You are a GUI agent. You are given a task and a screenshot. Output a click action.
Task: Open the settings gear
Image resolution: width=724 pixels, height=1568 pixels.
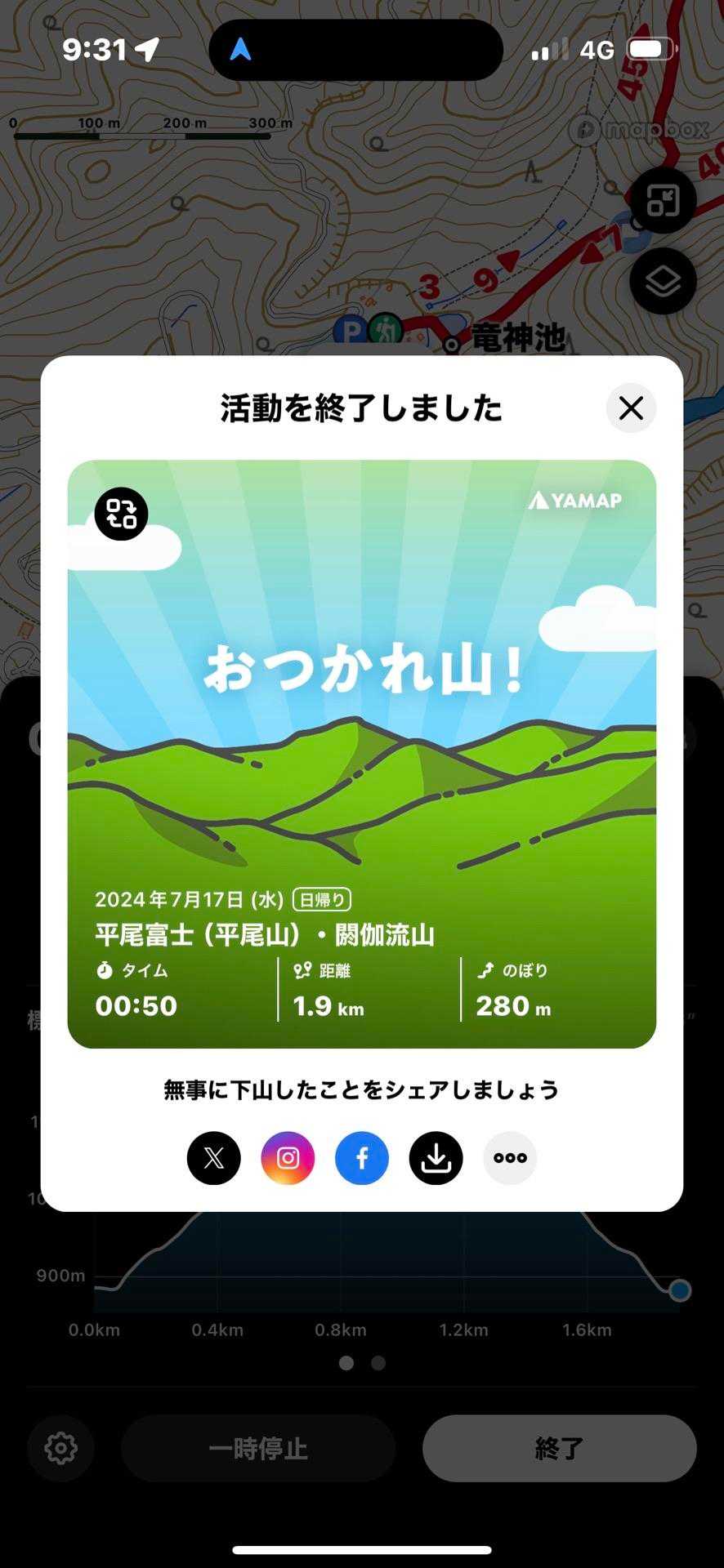pos(61,1449)
